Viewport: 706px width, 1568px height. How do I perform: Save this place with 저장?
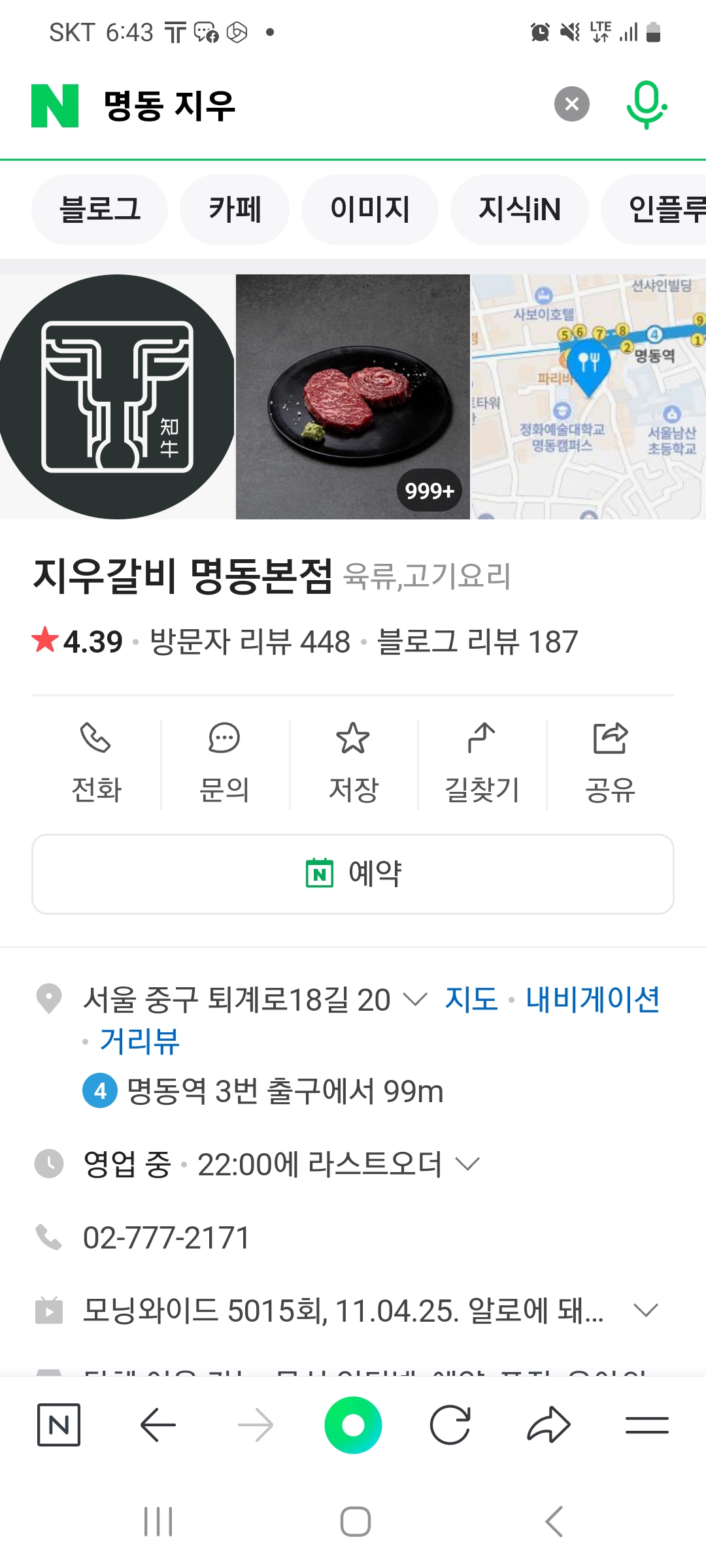pos(353,763)
